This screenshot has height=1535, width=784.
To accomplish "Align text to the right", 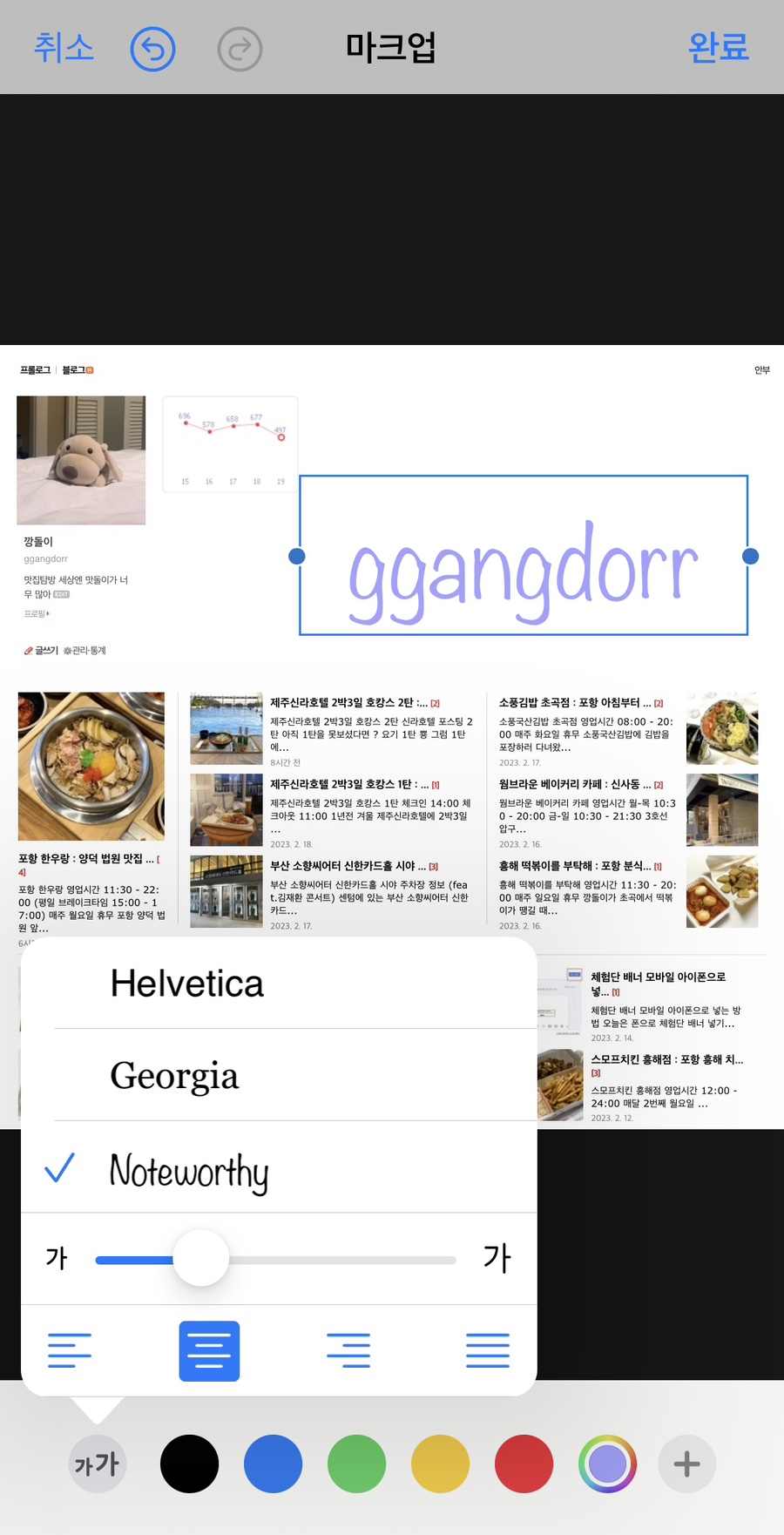I will click(x=348, y=1350).
